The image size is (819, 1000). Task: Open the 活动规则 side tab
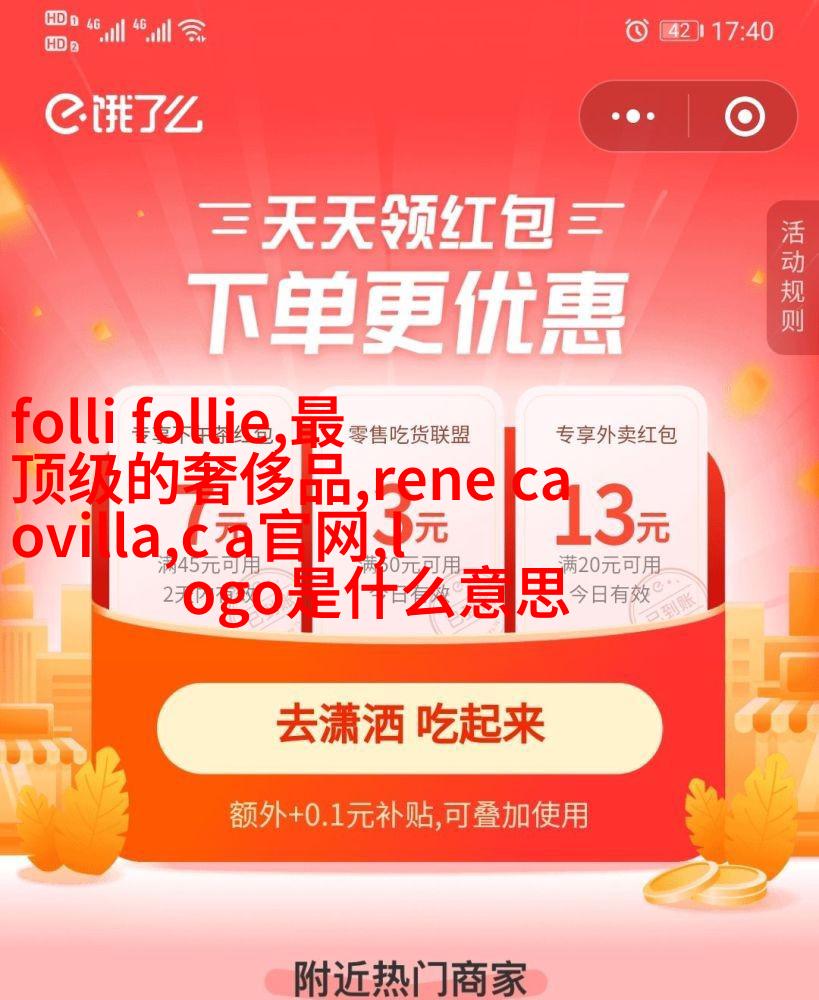[x=792, y=277]
